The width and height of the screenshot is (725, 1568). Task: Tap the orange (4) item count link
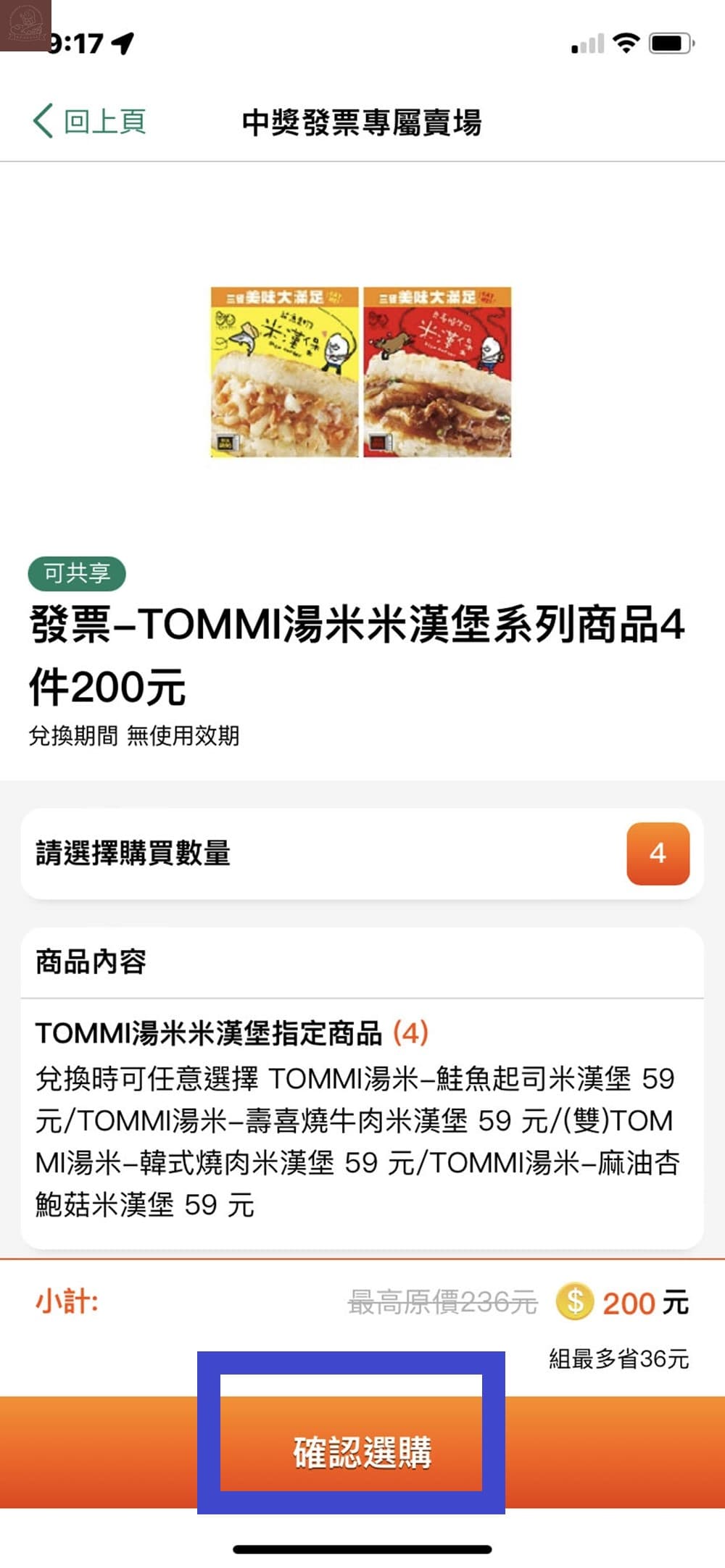tap(410, 1033)
